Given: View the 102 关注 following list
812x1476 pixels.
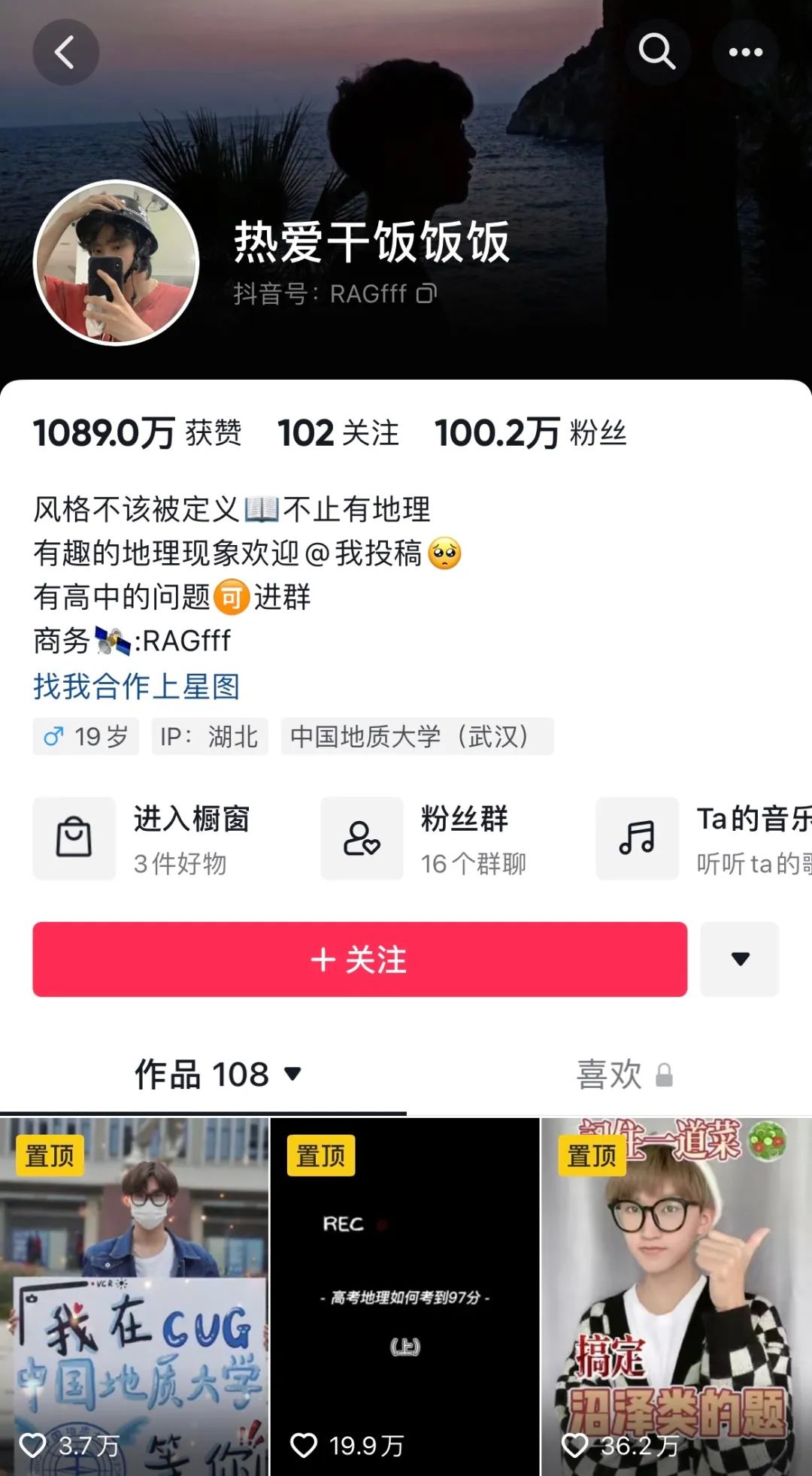Looking at the screenshot, I should [338, 433].
